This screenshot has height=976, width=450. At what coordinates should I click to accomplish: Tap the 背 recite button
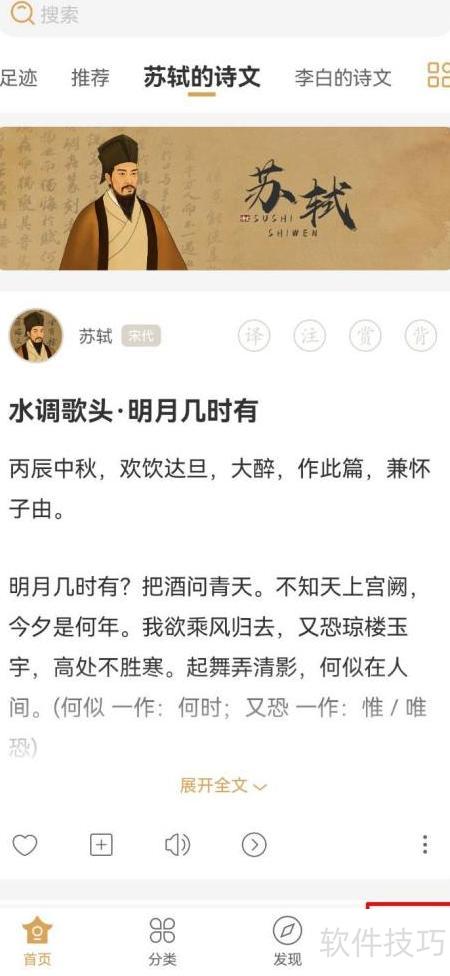pyautogui.click(x=421, y=336)
